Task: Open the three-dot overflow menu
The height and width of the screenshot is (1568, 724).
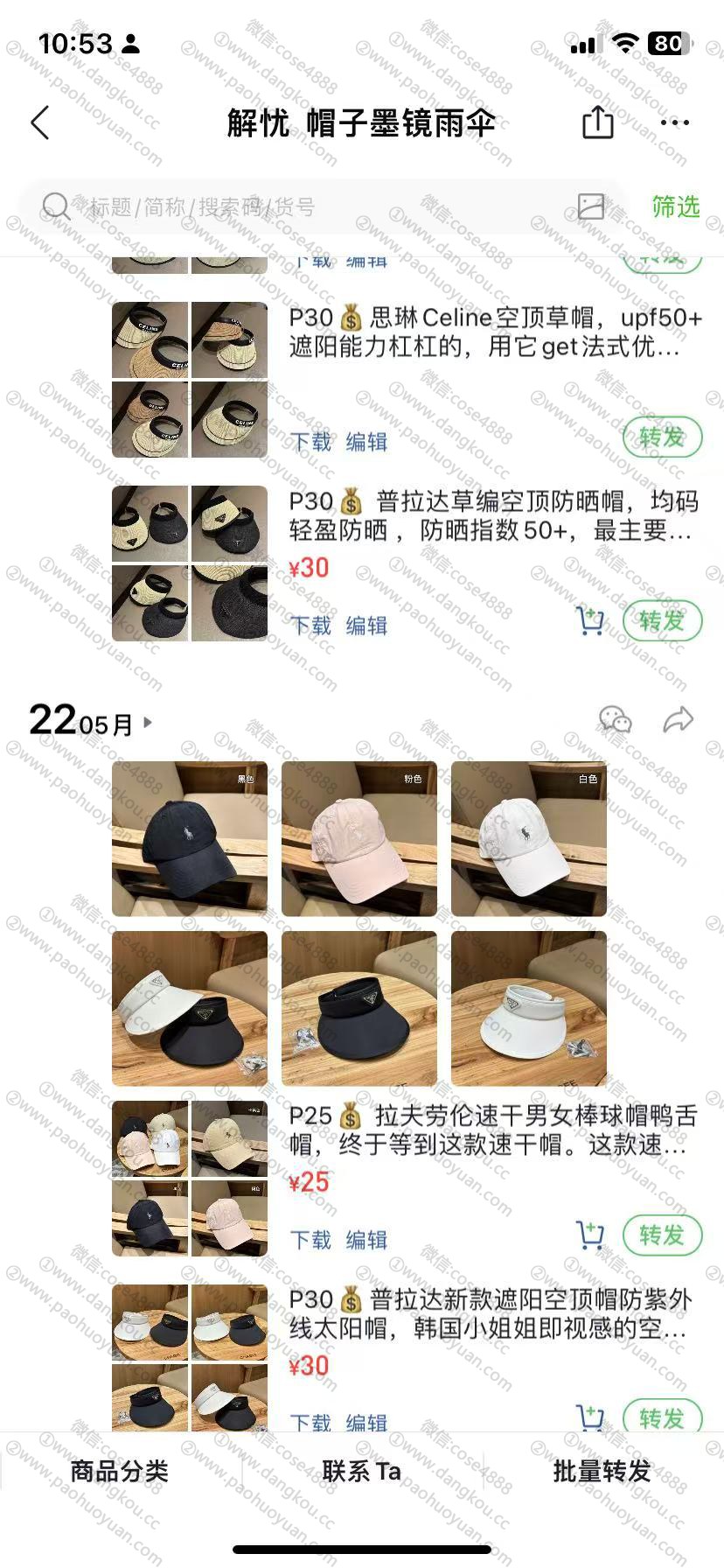Action: point(675,122)
